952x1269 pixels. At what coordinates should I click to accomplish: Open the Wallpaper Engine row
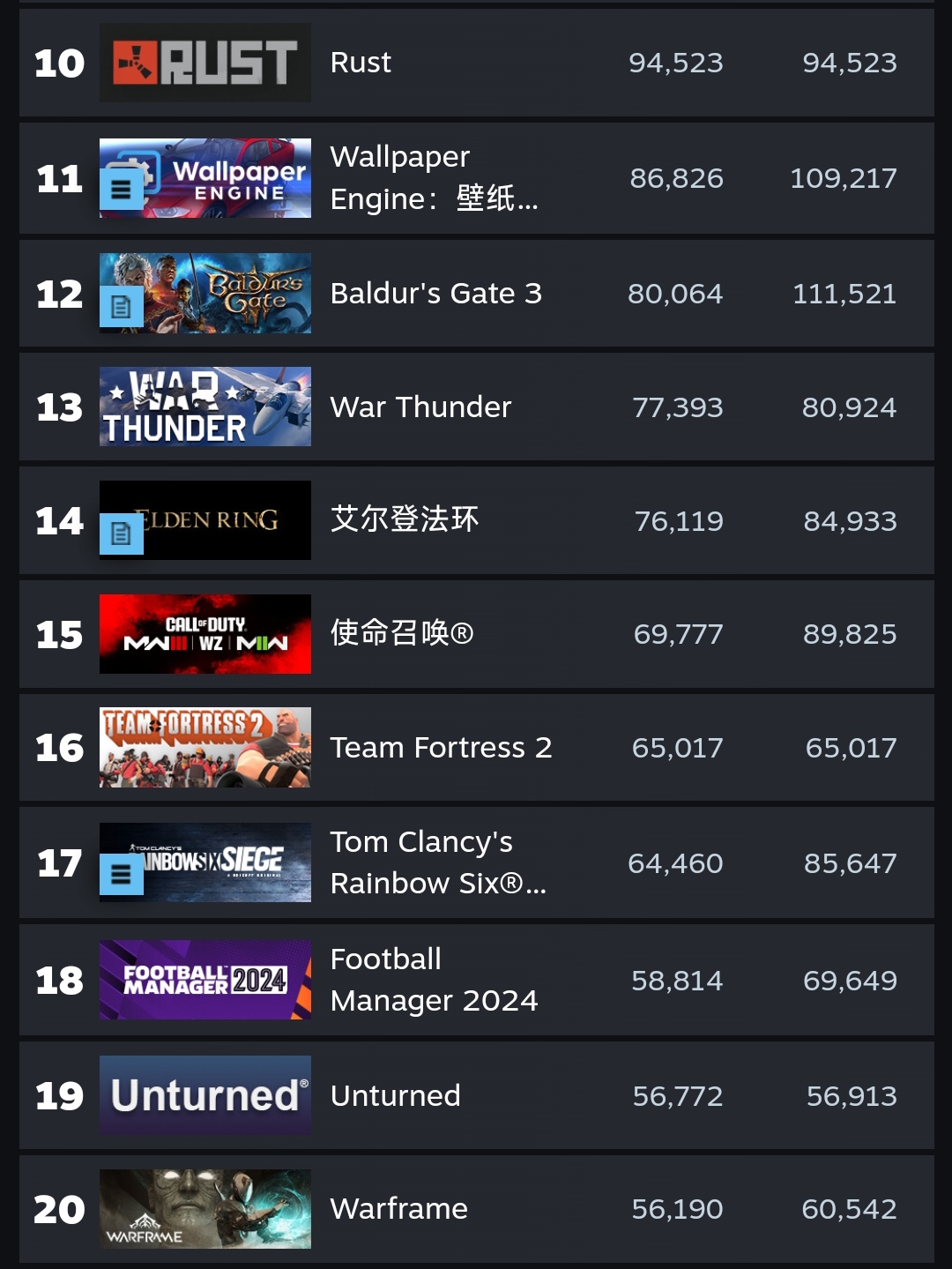(432, 178)
